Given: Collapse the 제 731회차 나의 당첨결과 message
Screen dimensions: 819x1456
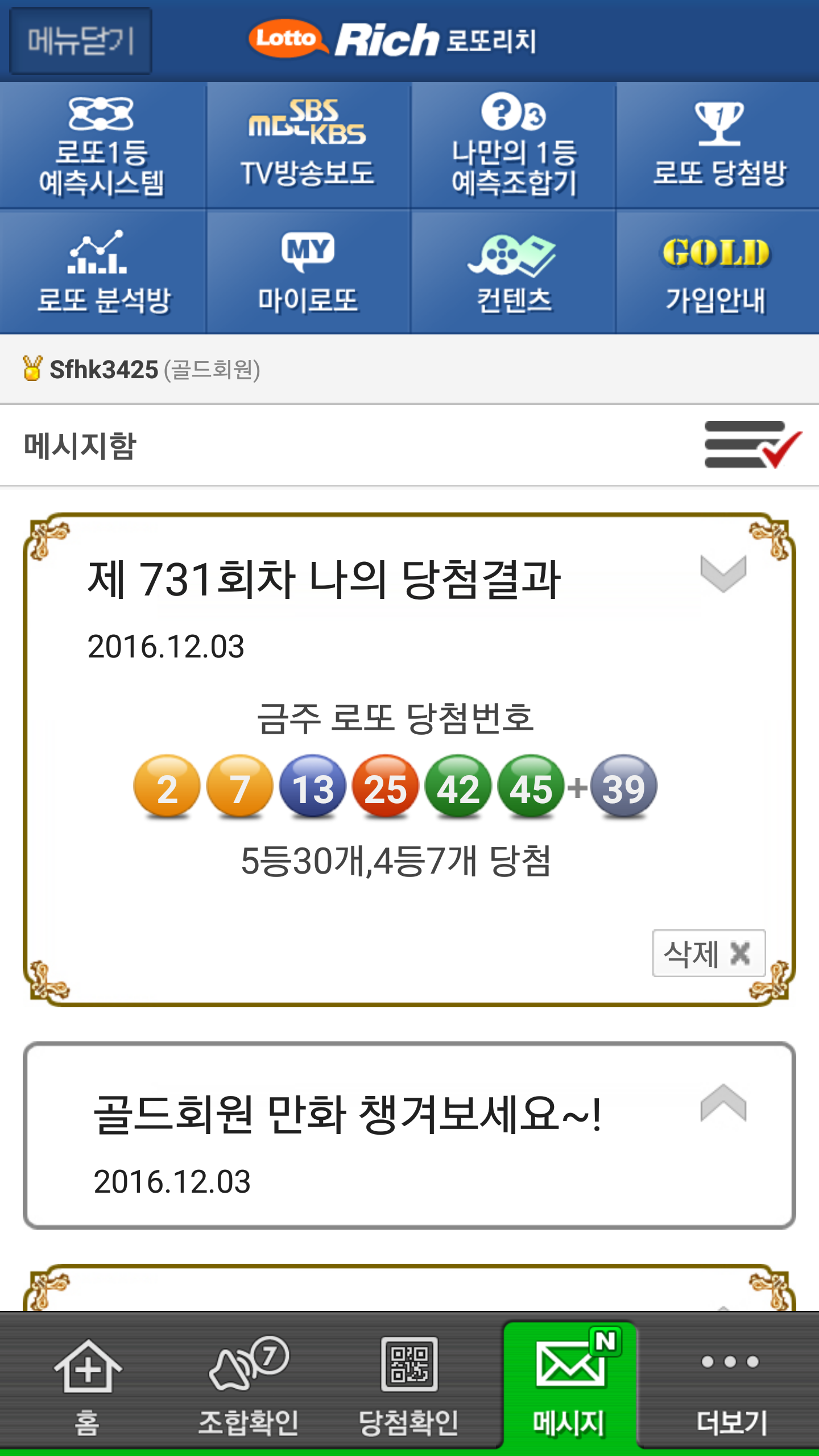Looking at the screenshot, I should (x=723, y=573).
